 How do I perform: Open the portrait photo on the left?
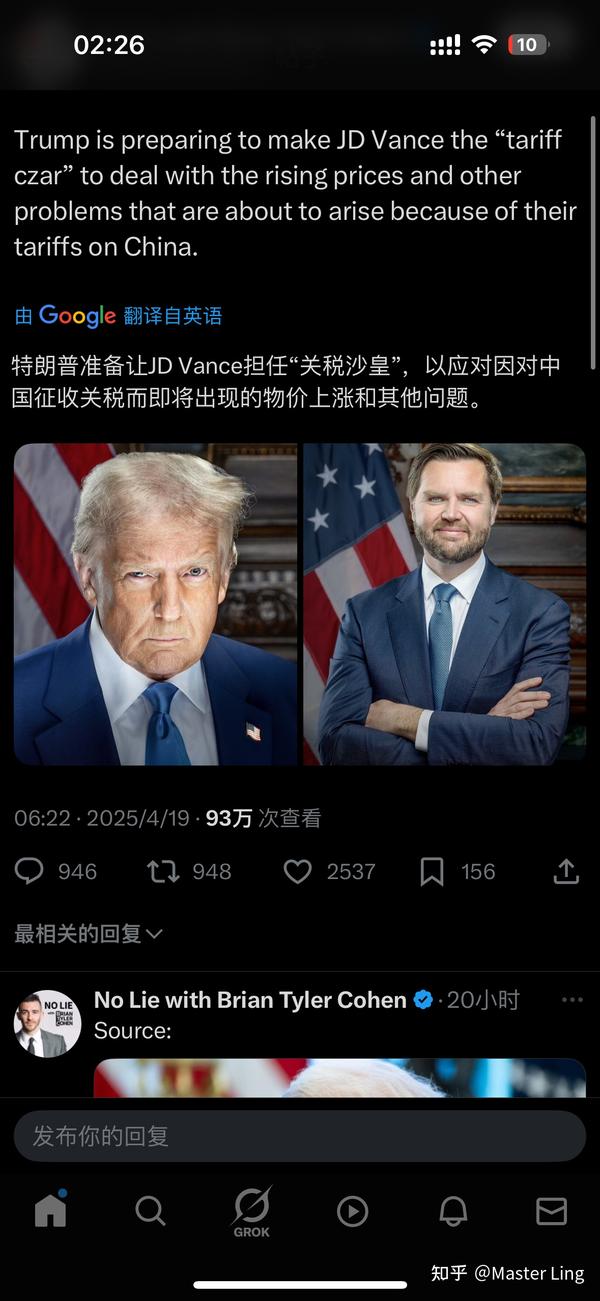tap(155, 604)
